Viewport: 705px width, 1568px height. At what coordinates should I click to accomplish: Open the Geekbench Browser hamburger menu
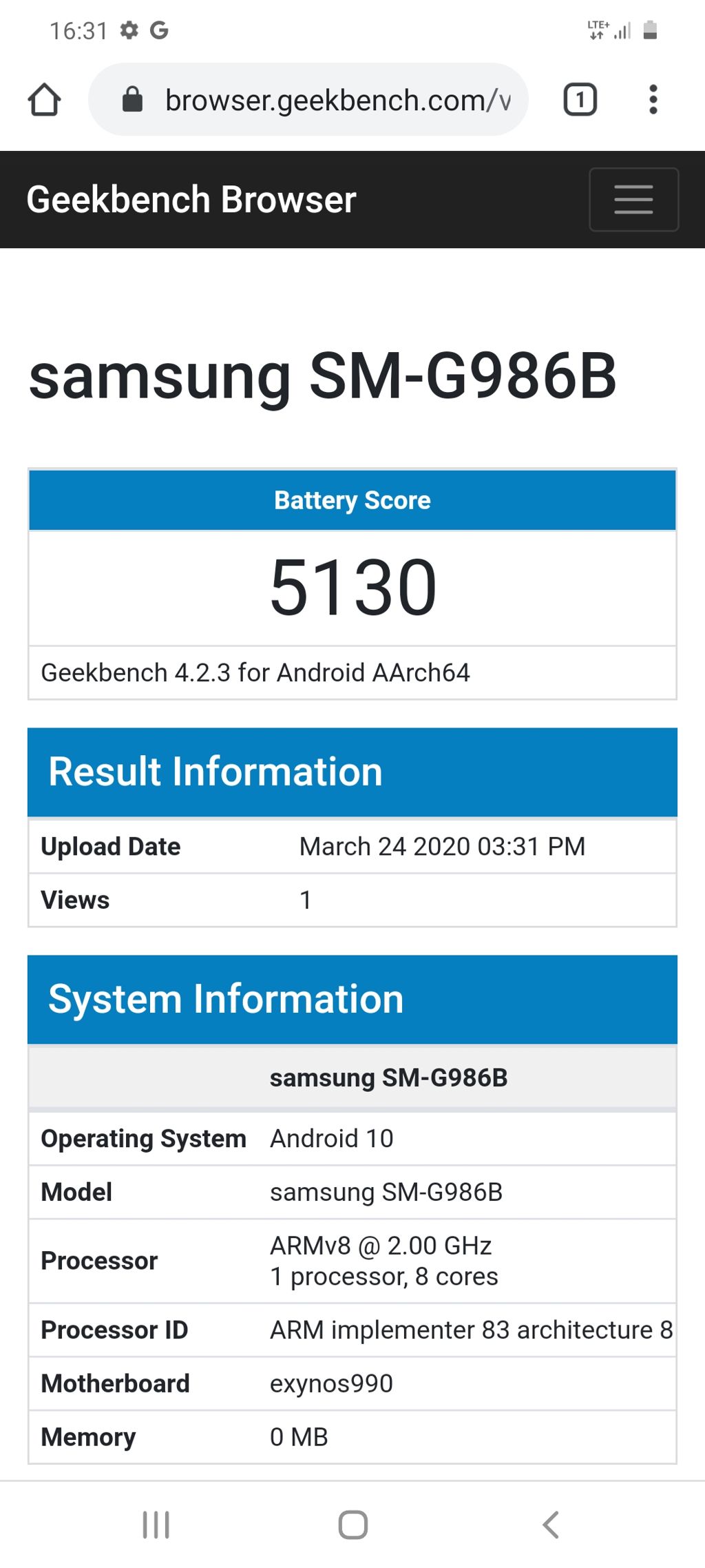click(634, 200)
